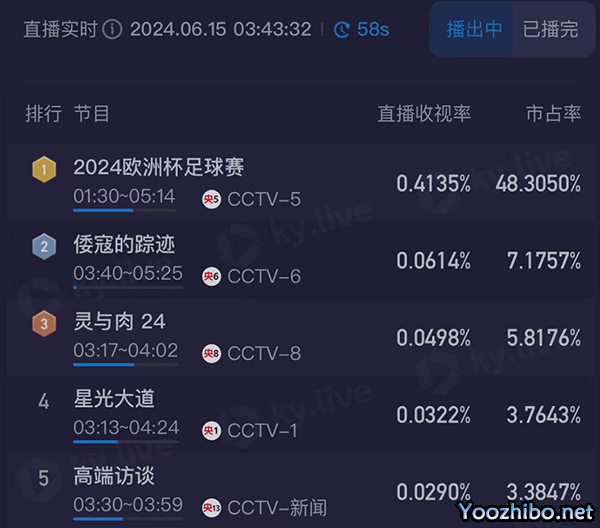Screen dimensions: 600x528
Task: Open the info icon beside 直播实时
Action: click(113, 29)
